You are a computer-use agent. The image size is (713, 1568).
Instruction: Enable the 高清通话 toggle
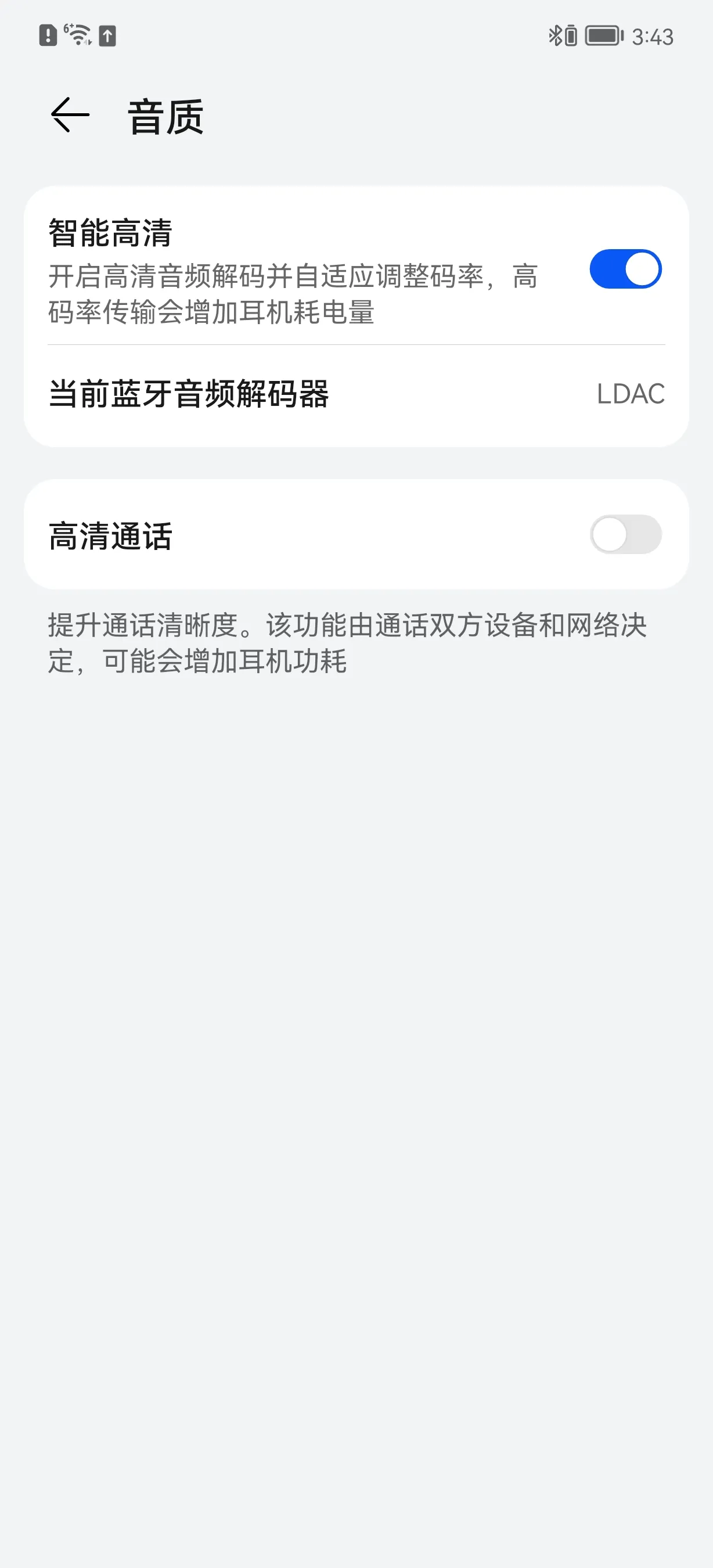pos(625,534)
